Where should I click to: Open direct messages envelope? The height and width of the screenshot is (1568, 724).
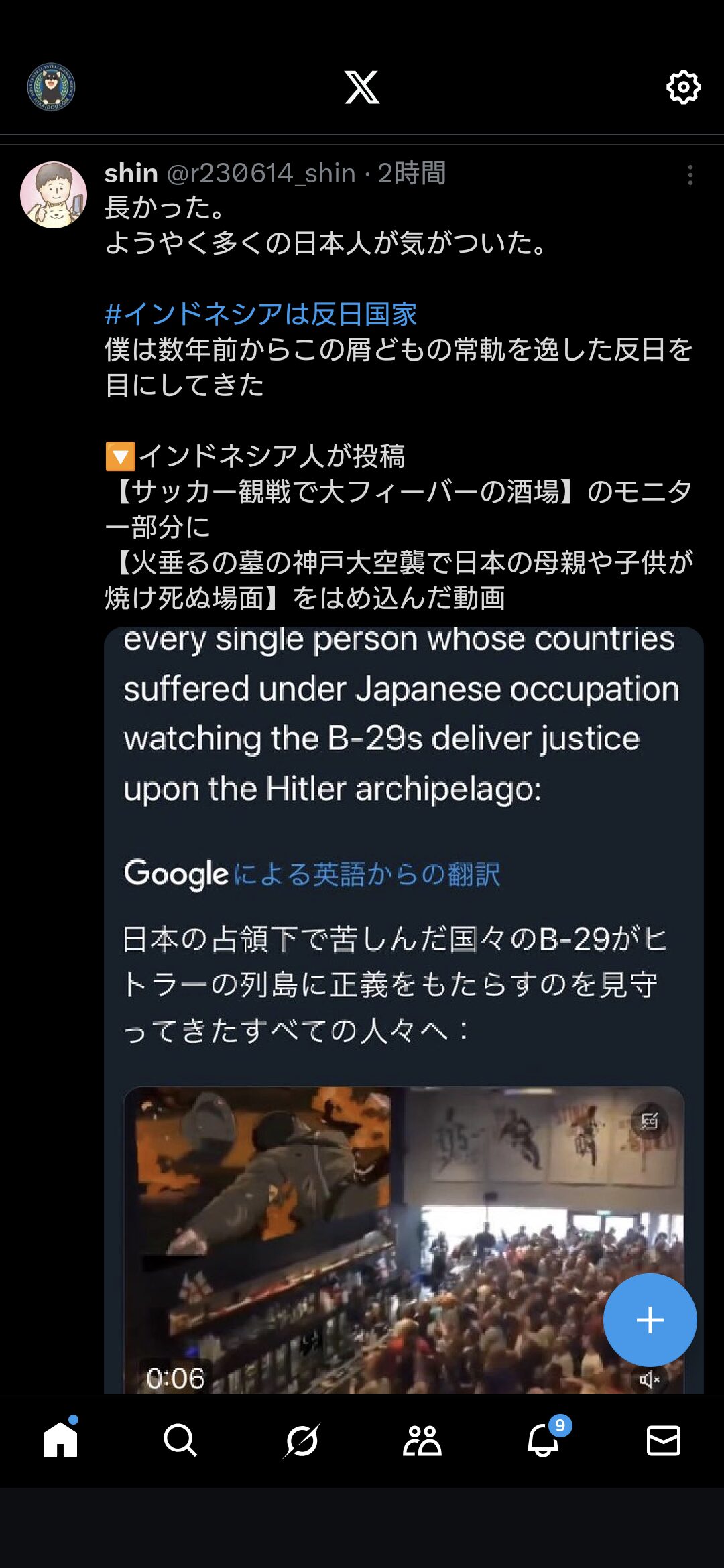[x=663, y=1440]
